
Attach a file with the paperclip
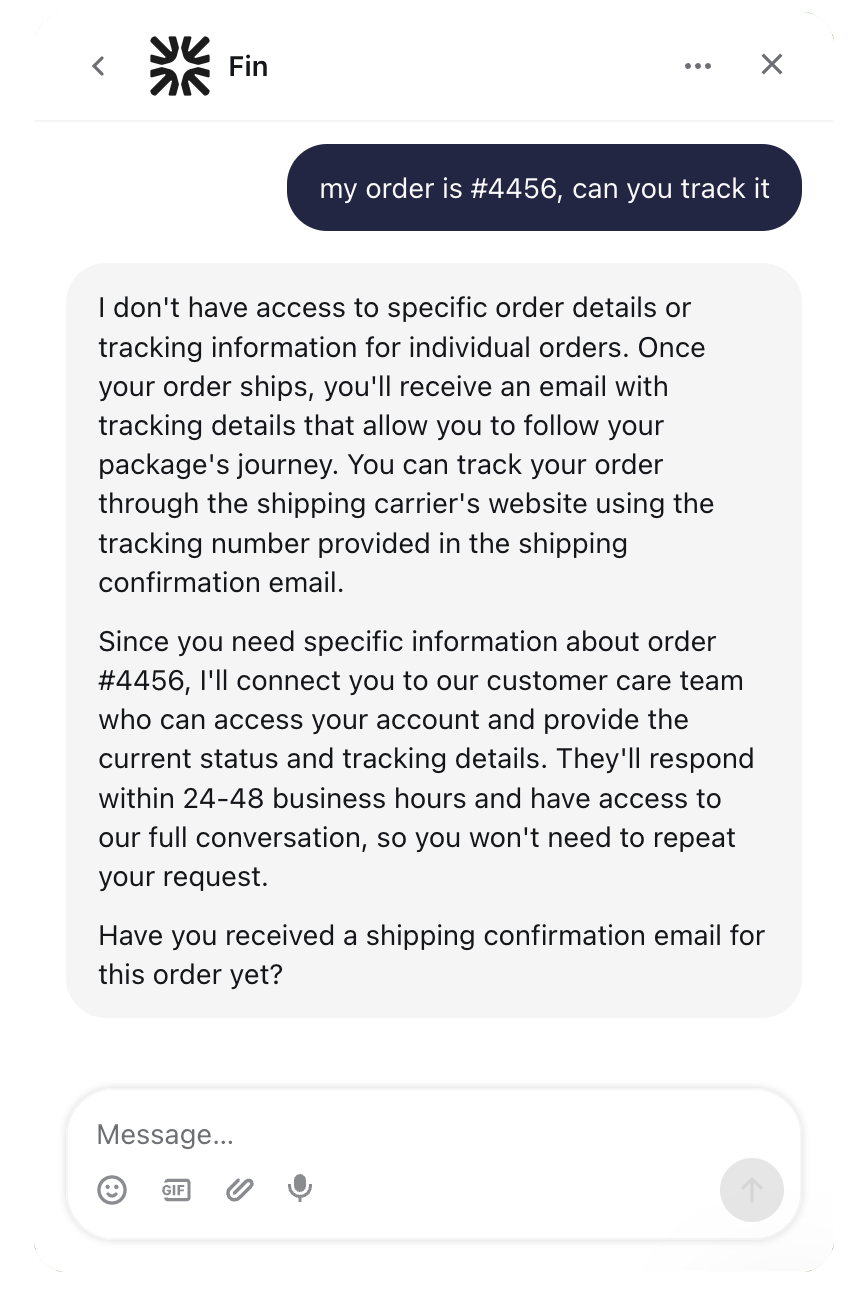(239, 1189)
